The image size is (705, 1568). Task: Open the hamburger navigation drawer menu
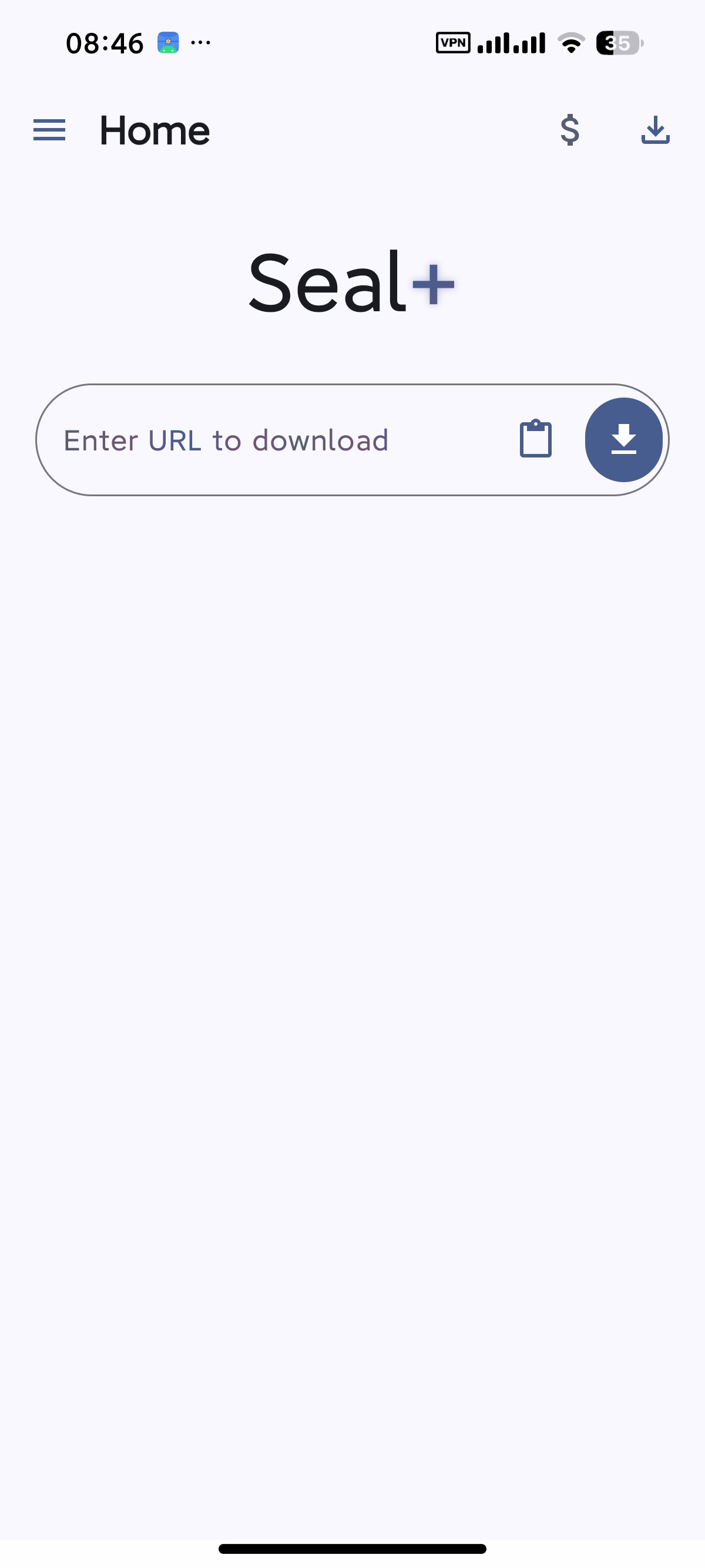pos(49,130)
